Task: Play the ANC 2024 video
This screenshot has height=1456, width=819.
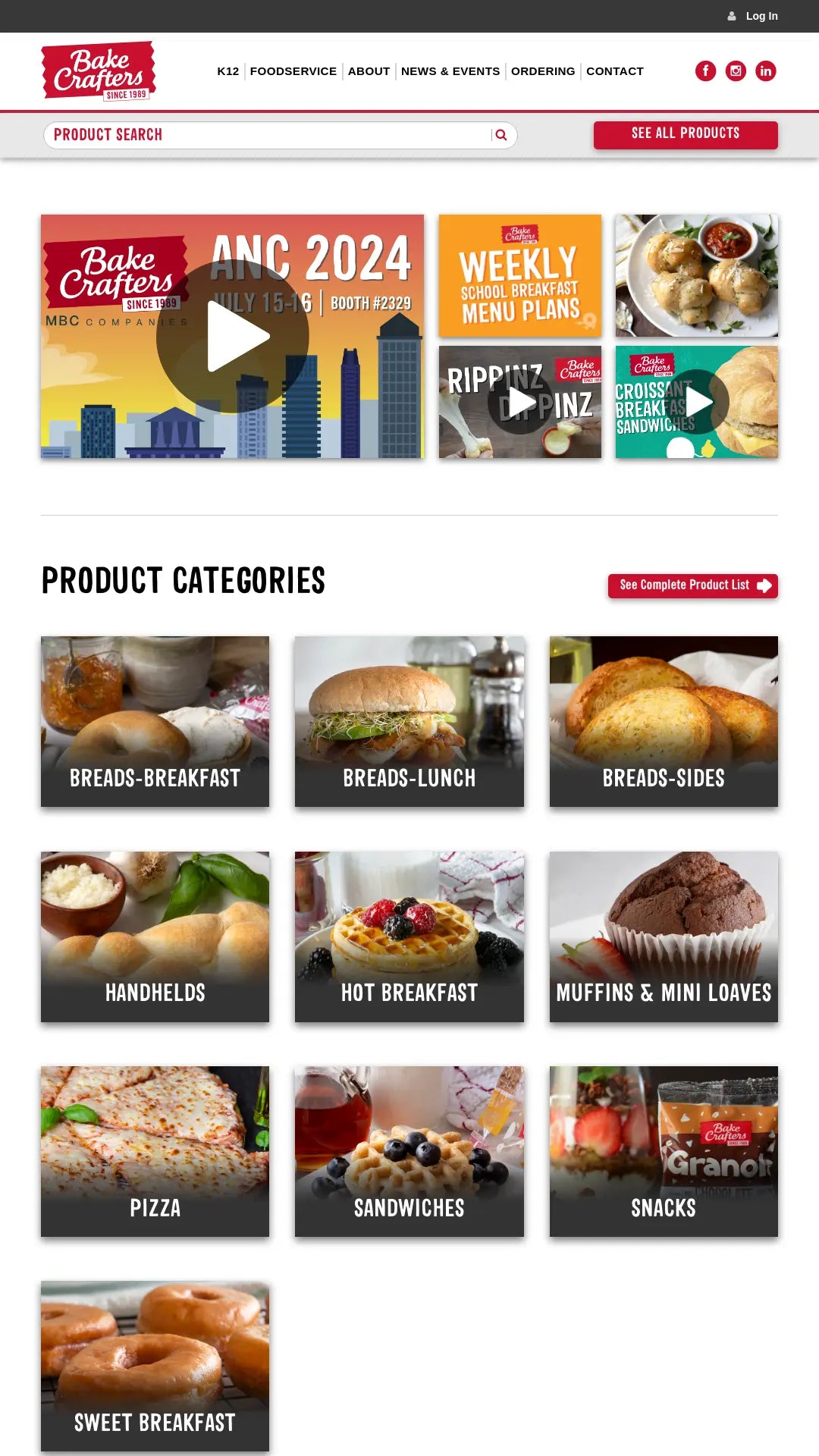Action: pos(233,336)
